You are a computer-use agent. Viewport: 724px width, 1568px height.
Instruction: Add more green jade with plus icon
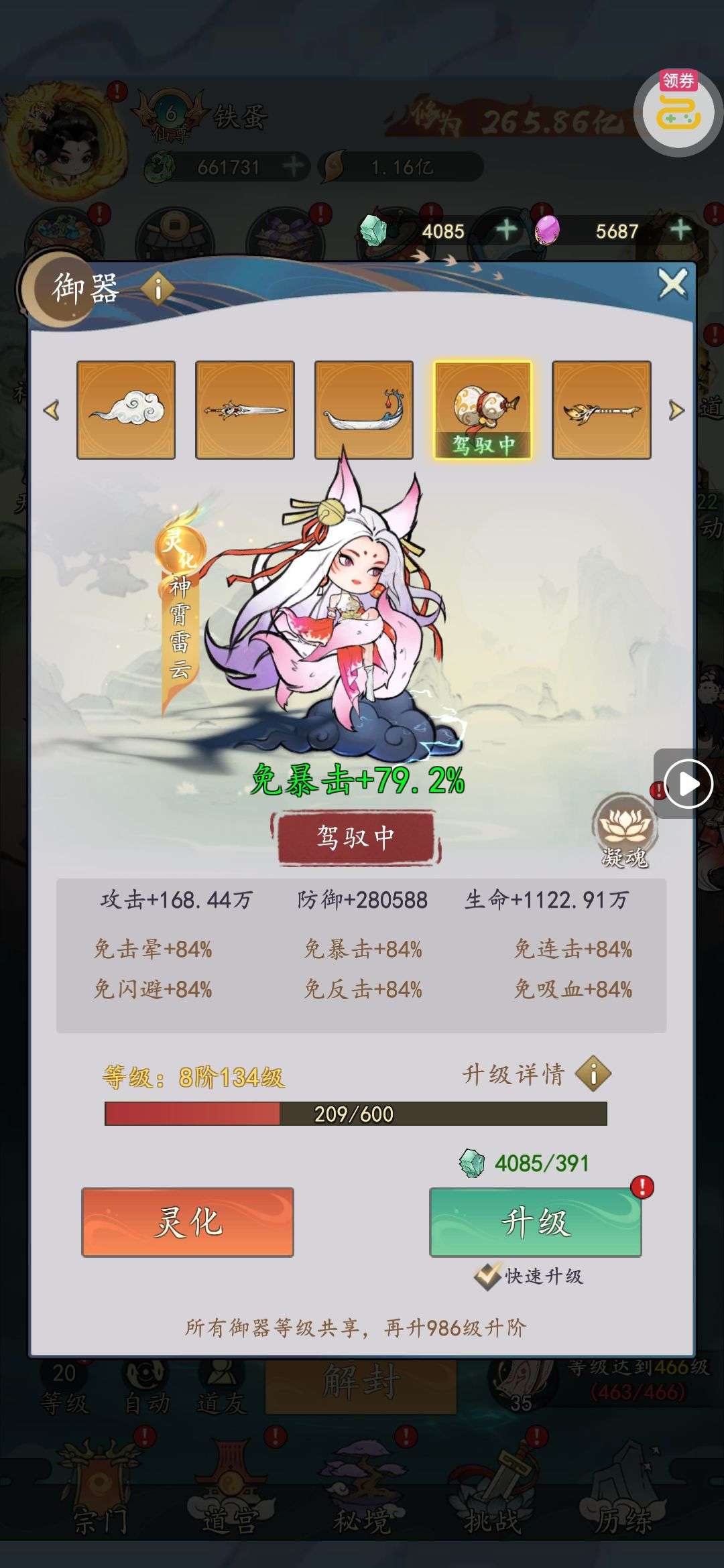(506, 231)
